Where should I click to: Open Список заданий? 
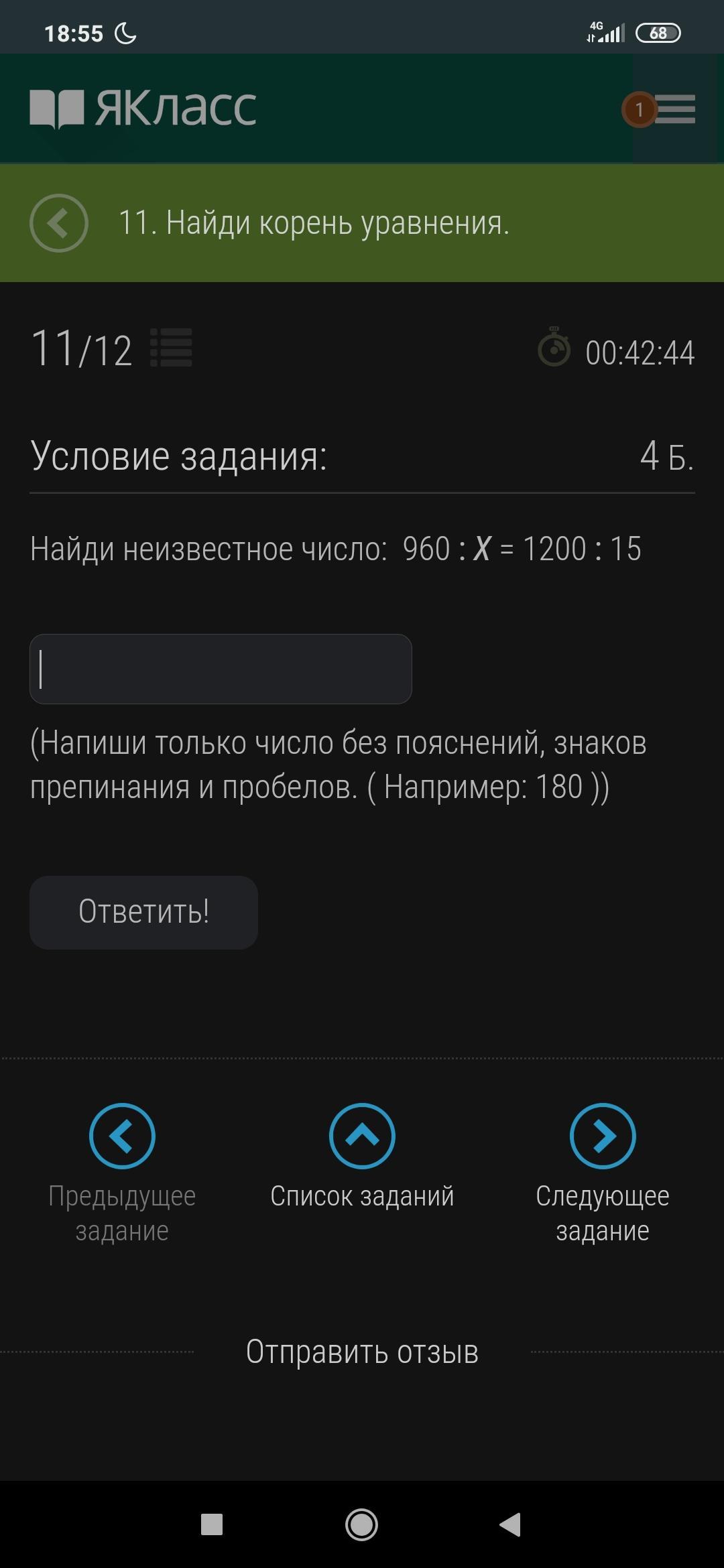pos(362,1156)
